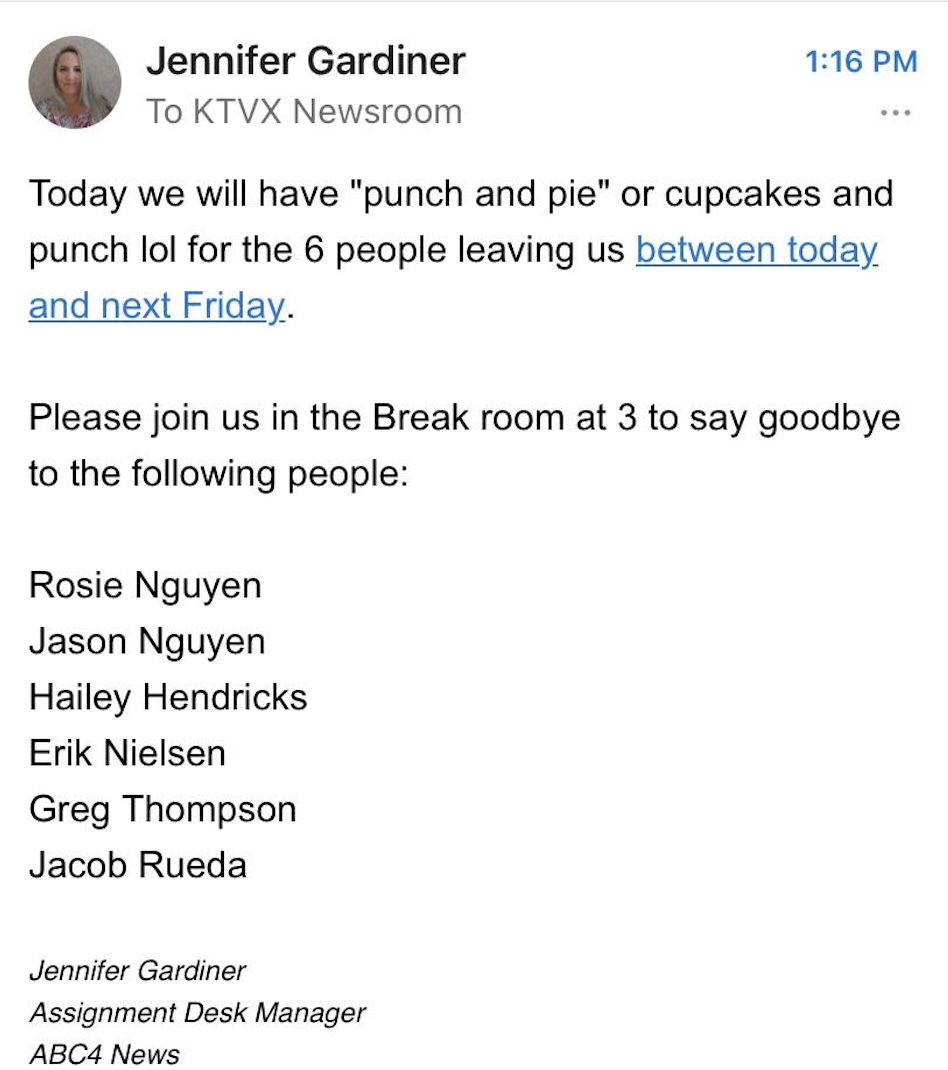Viewport: 948px width, 1070px height.
Task: Open Jennifer Gardiner's profile photo
Action: 74,83
